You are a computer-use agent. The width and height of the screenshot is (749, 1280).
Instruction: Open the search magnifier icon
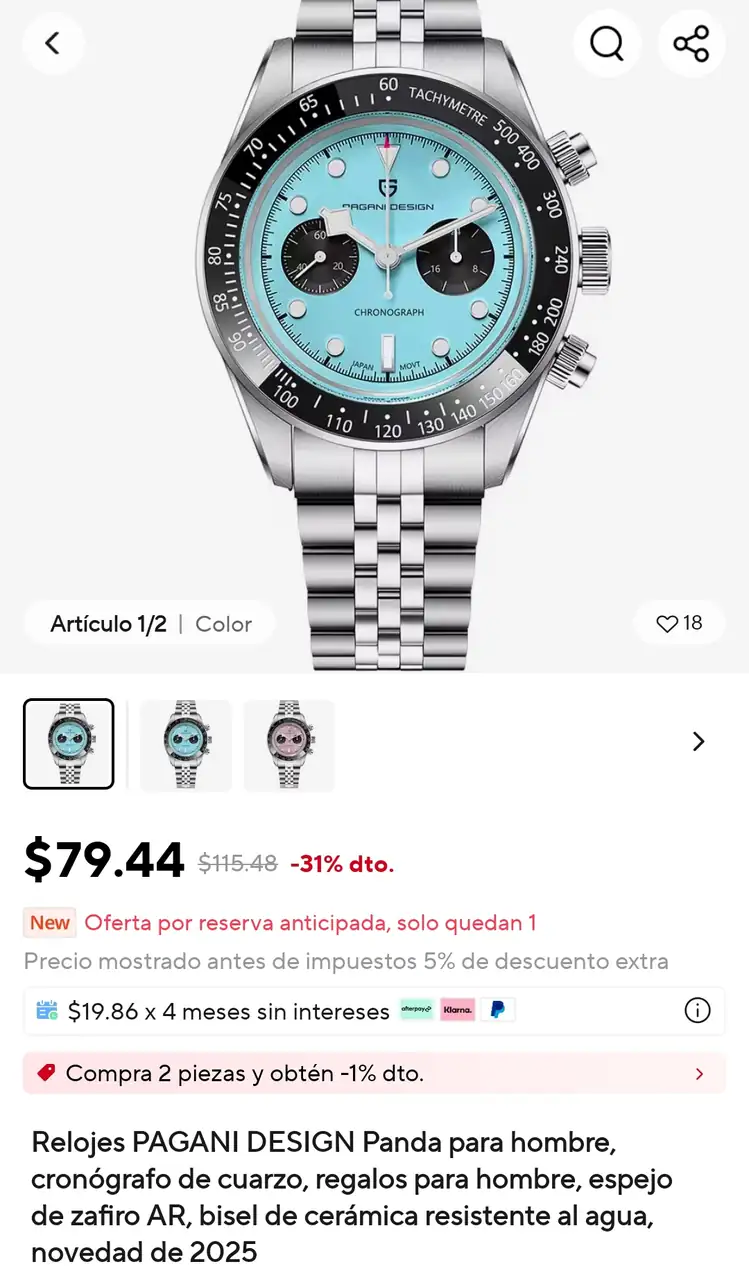(606, 44)
